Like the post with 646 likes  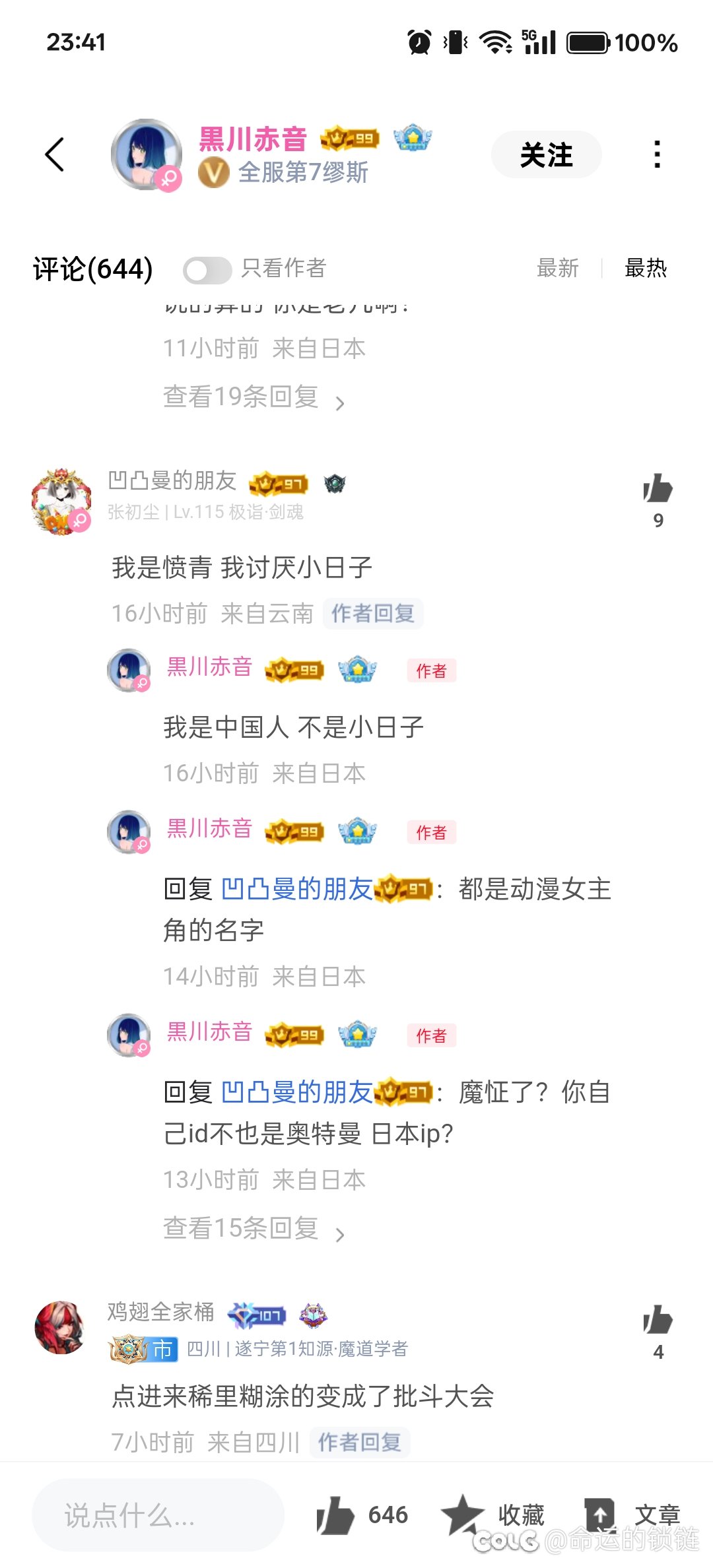(x=337, y=1514)
